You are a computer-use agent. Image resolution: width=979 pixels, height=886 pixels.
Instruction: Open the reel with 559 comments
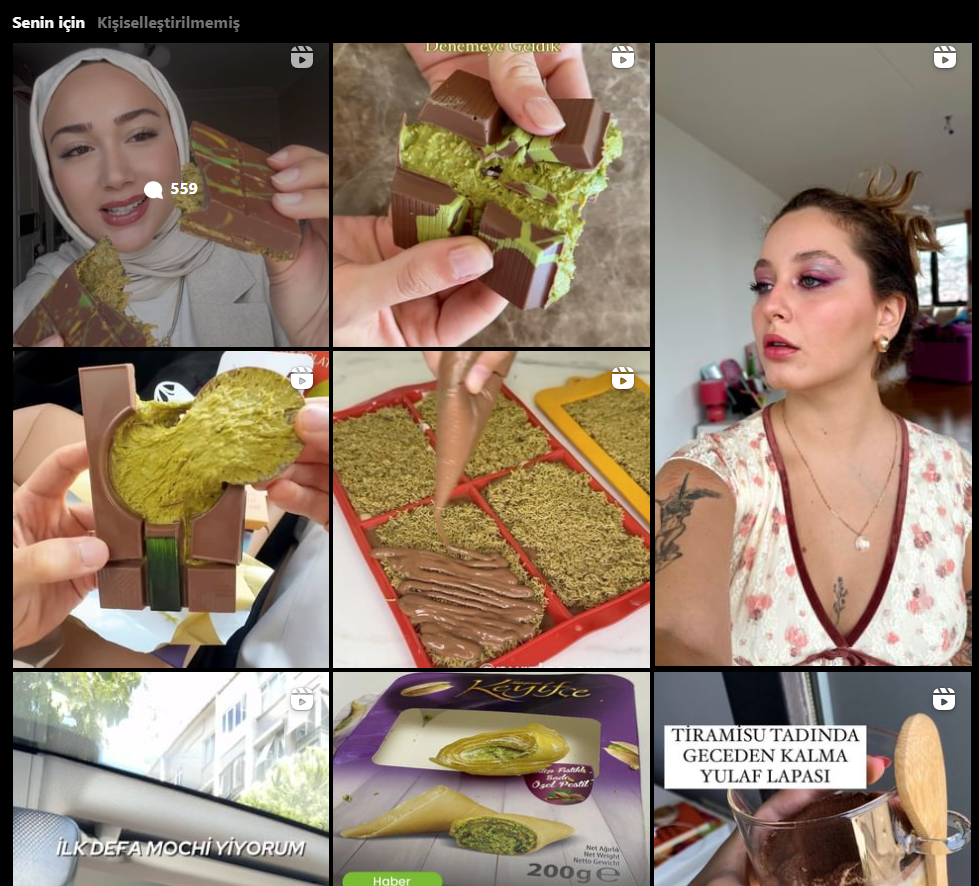[171, 195]
